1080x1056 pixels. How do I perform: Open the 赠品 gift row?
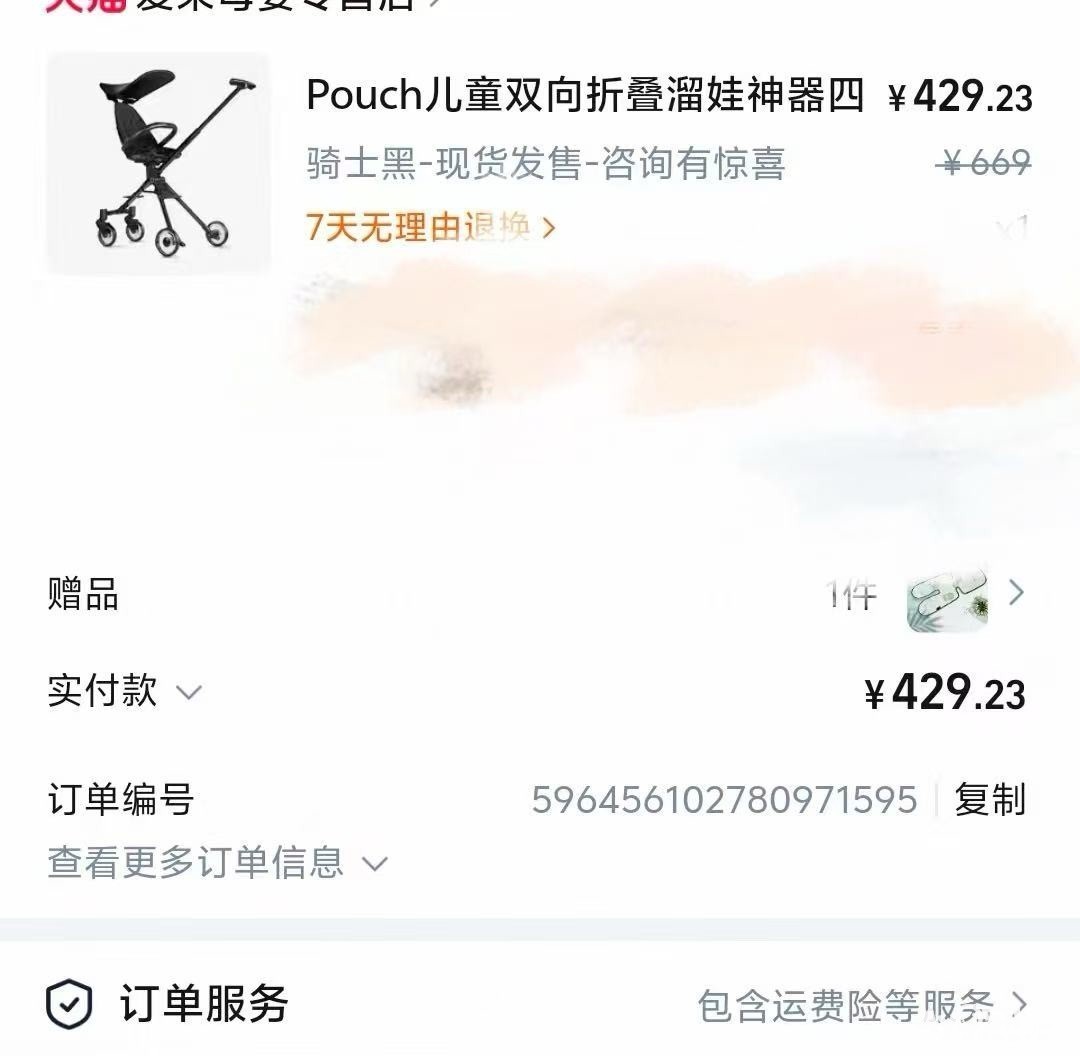tap(537, 594)
